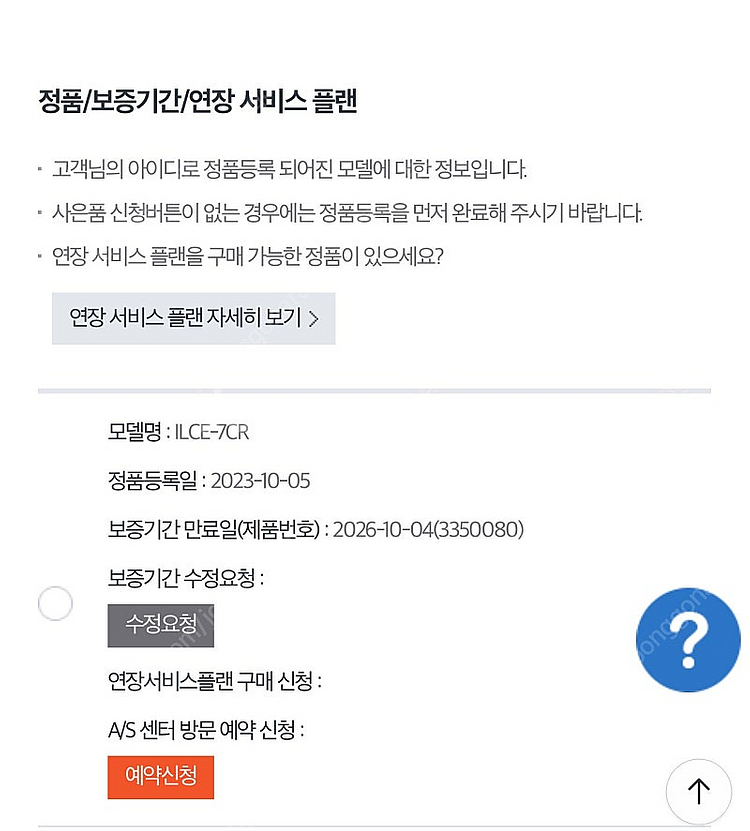This screenshot has height=831, width=750.
Task: Open the question mark help button
Action: 688,640
